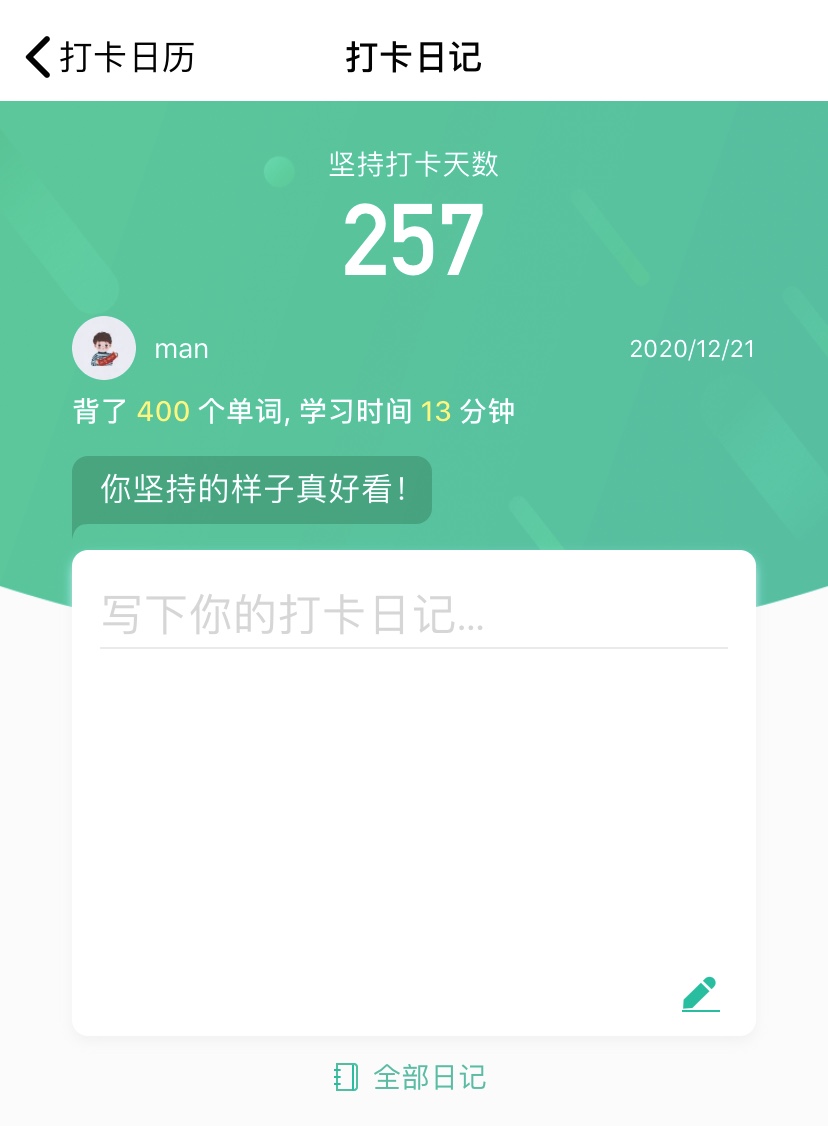Screen dimensions: 828x1126
Task: Tap the green pencil edit icon
Action: pos(700,994)
